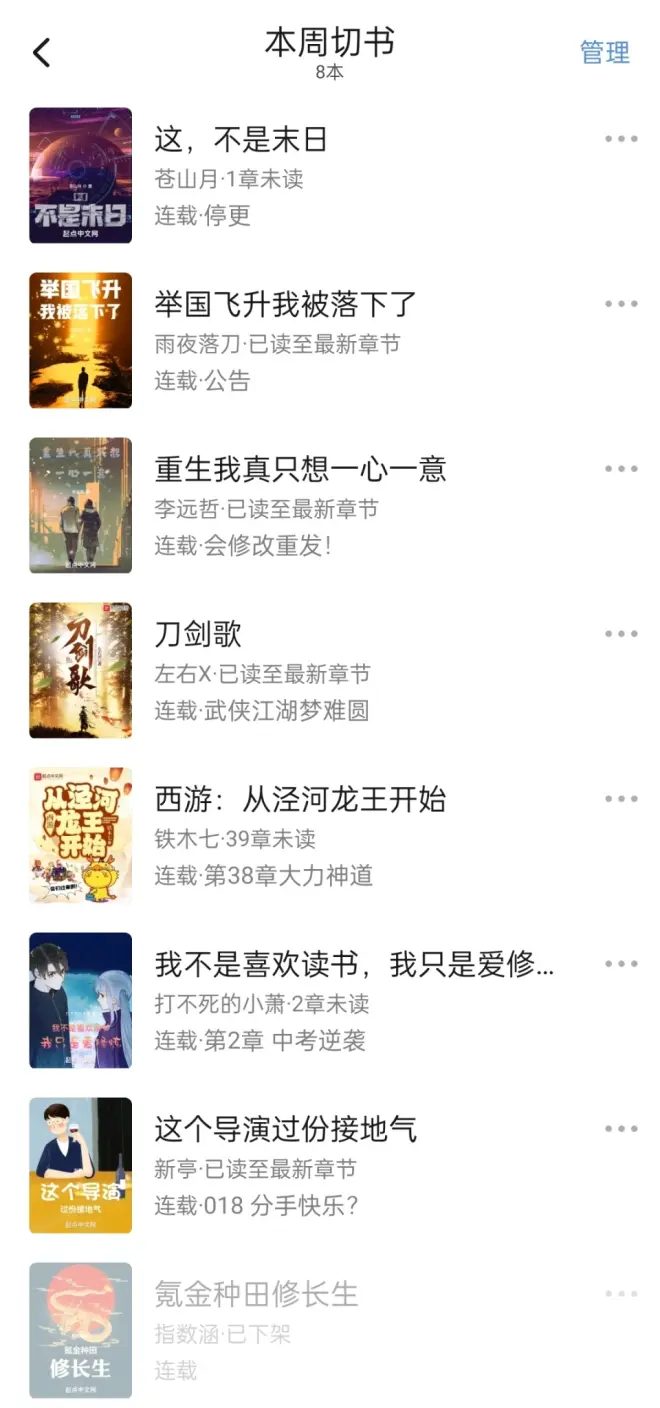The width and height of the screenshot is (660, 1408).
Task: Tap 管理 to manage the book list
Action: (605, 52)
